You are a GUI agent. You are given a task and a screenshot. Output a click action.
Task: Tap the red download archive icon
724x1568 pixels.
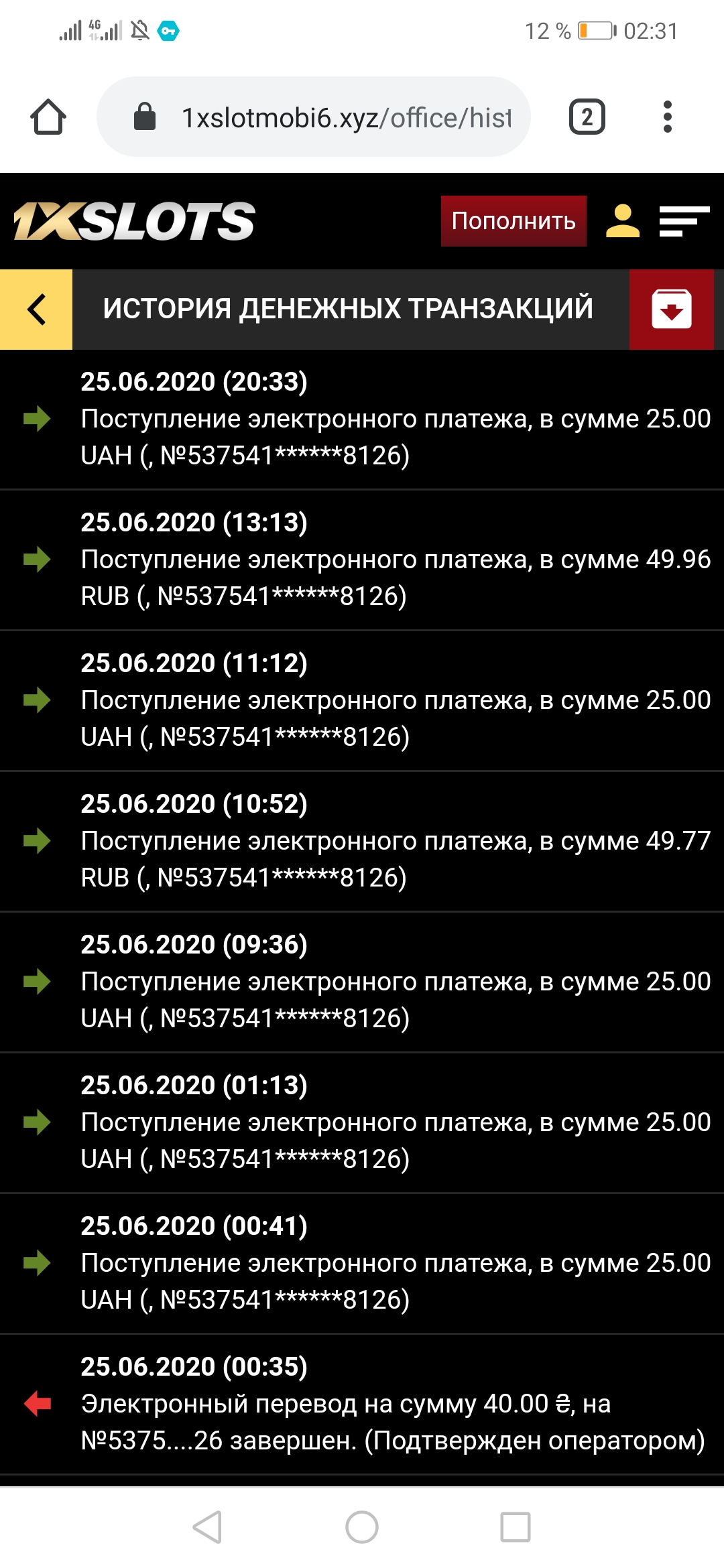point(672,310)
